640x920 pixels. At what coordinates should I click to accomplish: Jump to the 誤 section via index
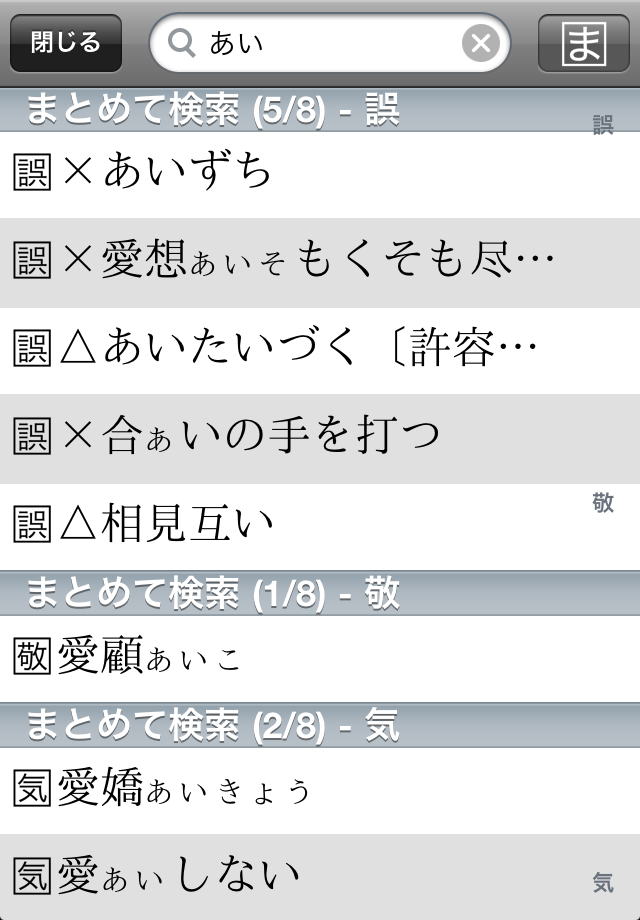pos(603,125)
